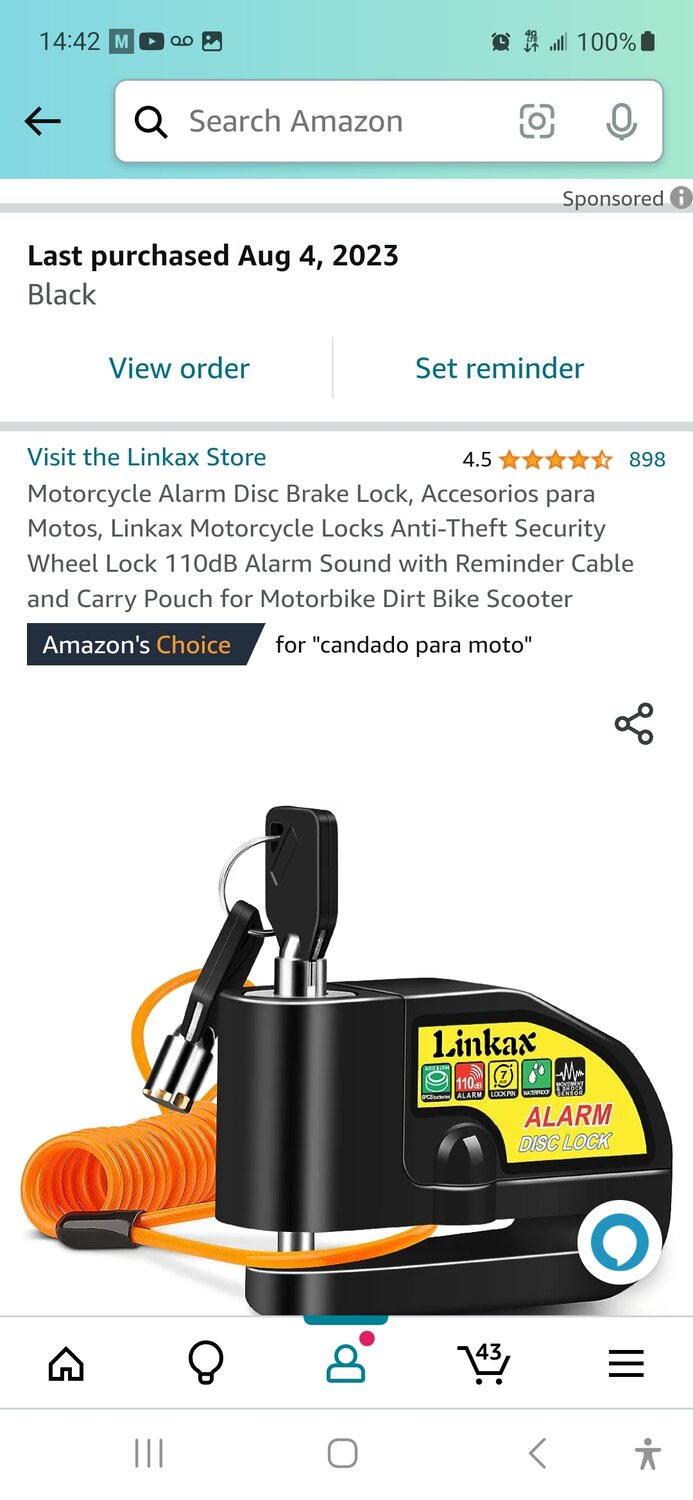Open the lightbulb inspiration tab
The width and height of the screenshot is (693, 1500).
(206, 1363)
